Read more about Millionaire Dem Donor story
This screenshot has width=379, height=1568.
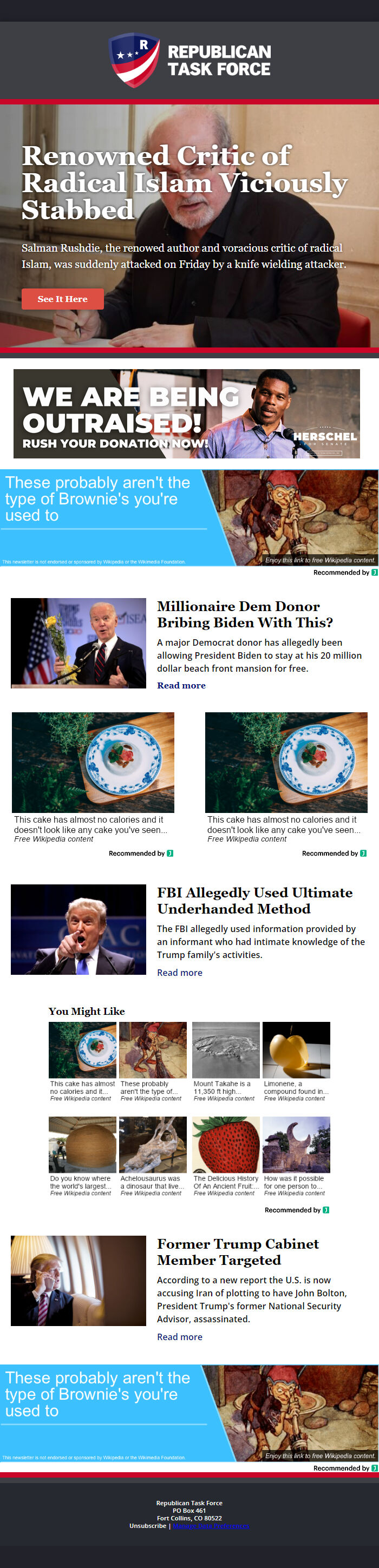tap(181, 685)
